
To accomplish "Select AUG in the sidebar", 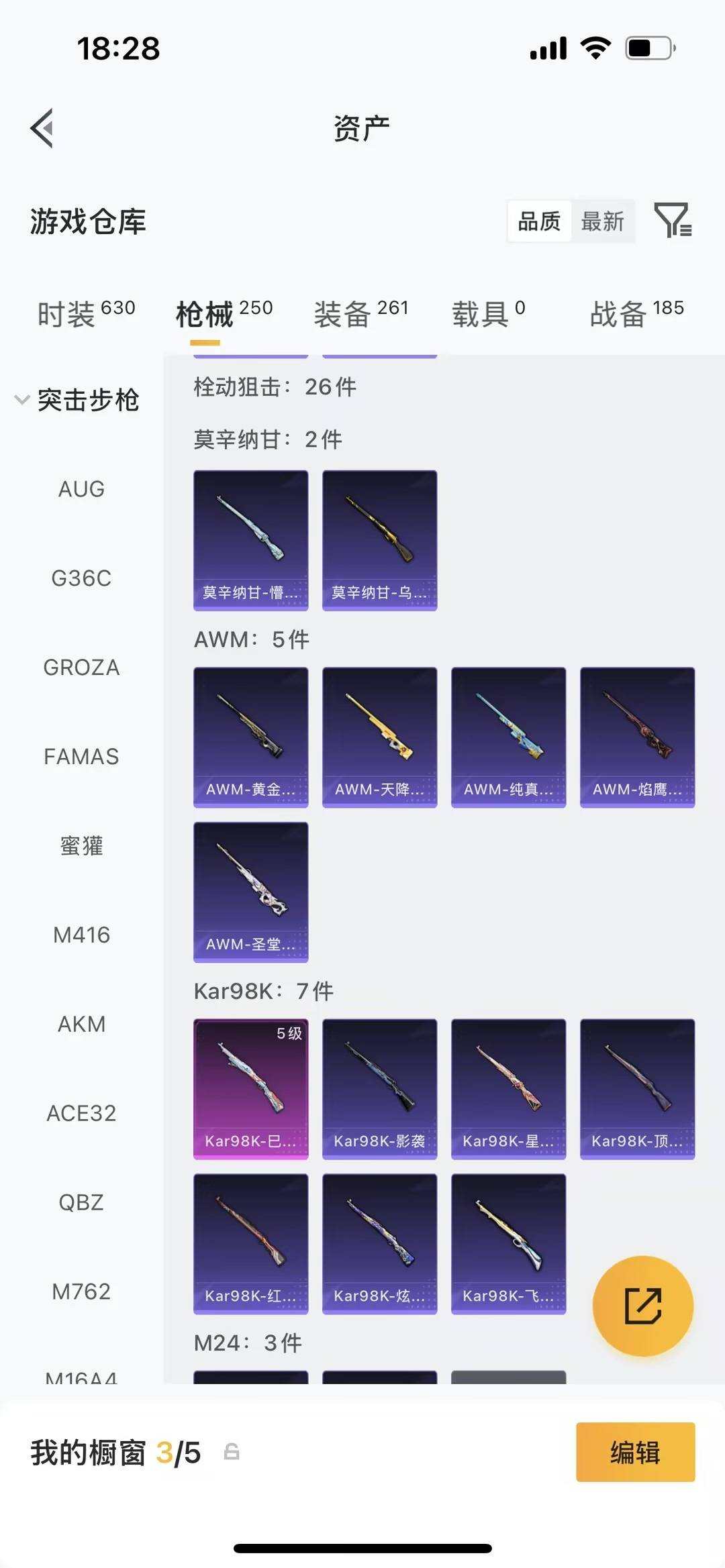I will pyautogui.click(x=80, y=489).
